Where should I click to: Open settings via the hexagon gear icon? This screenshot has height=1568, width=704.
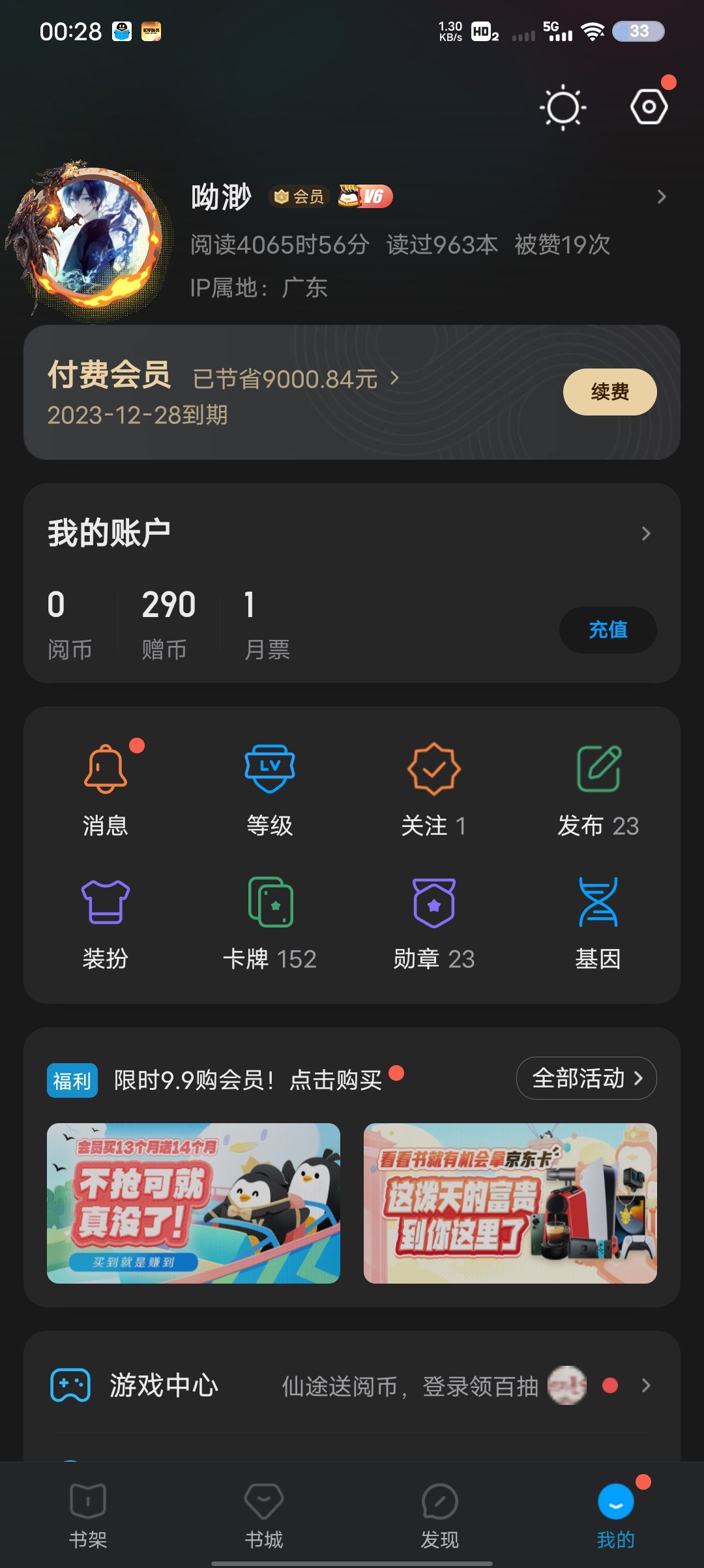point(649,107)
